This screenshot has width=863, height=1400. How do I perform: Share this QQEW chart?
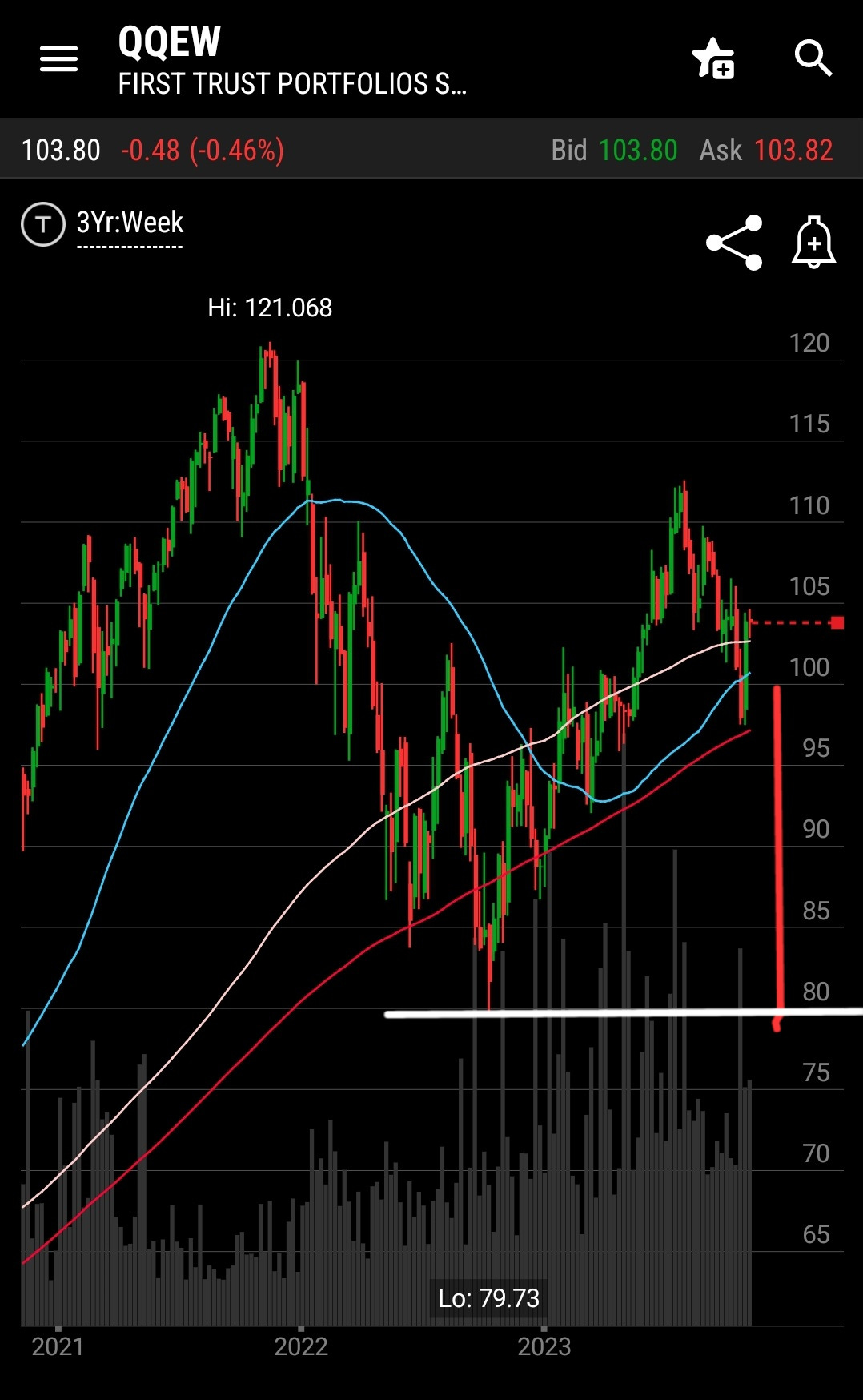pos(734,242)
